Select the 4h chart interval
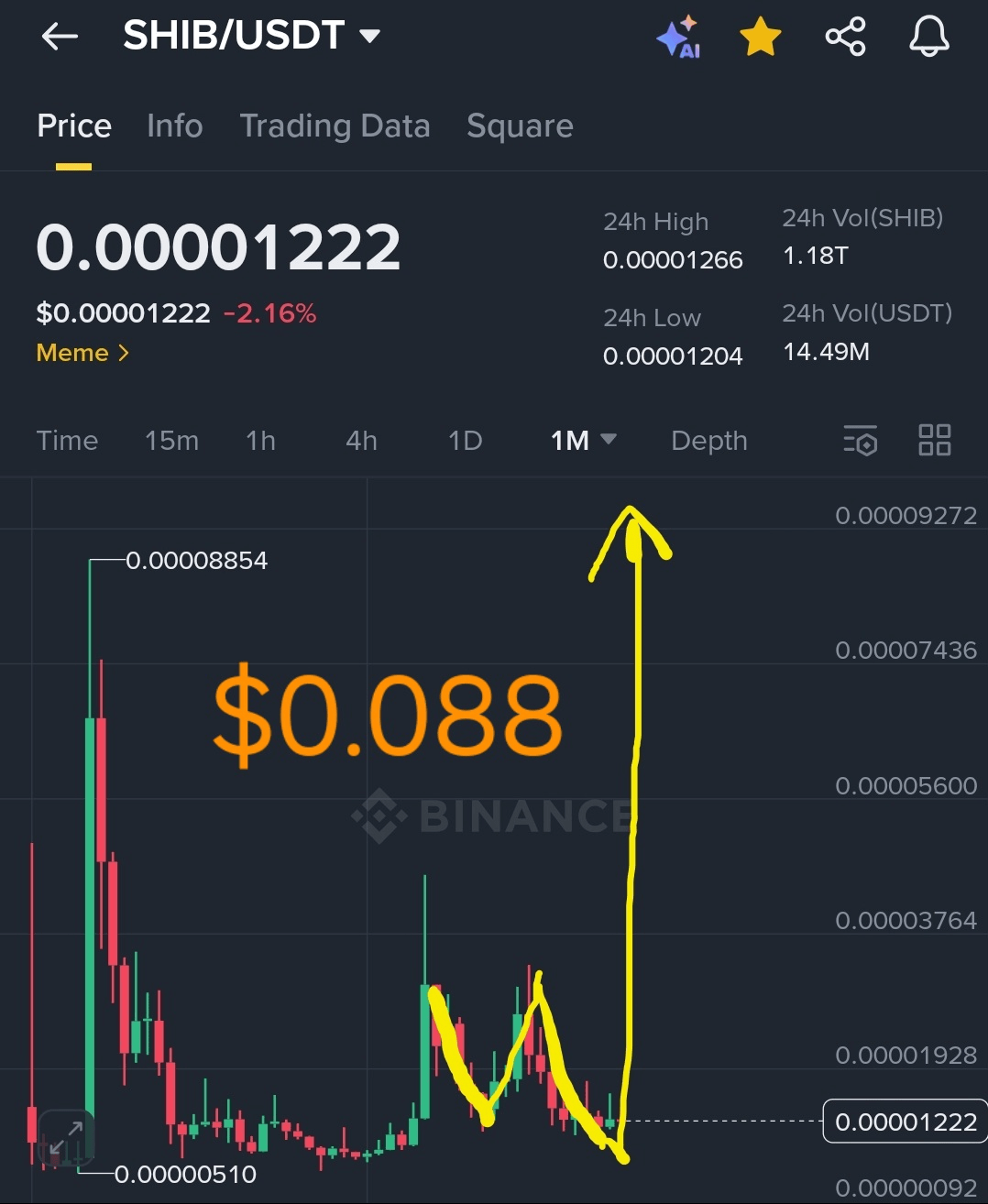The width and height of the screenshot is (988, 1204). tap(361, 441)
